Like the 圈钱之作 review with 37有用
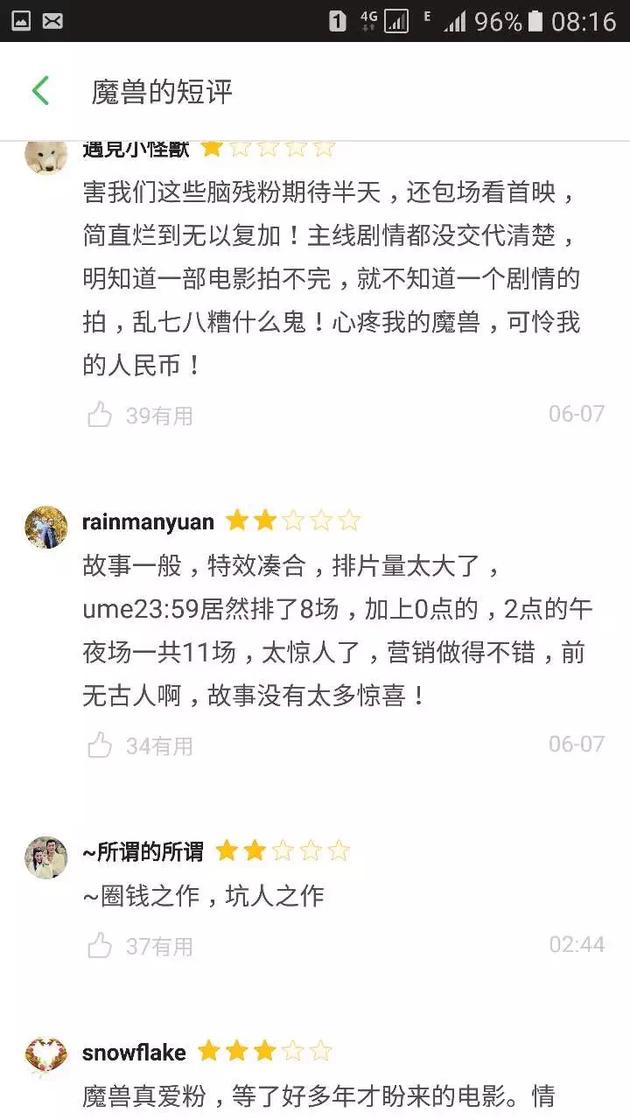The image size is (630, 1120). coord(100,945)
